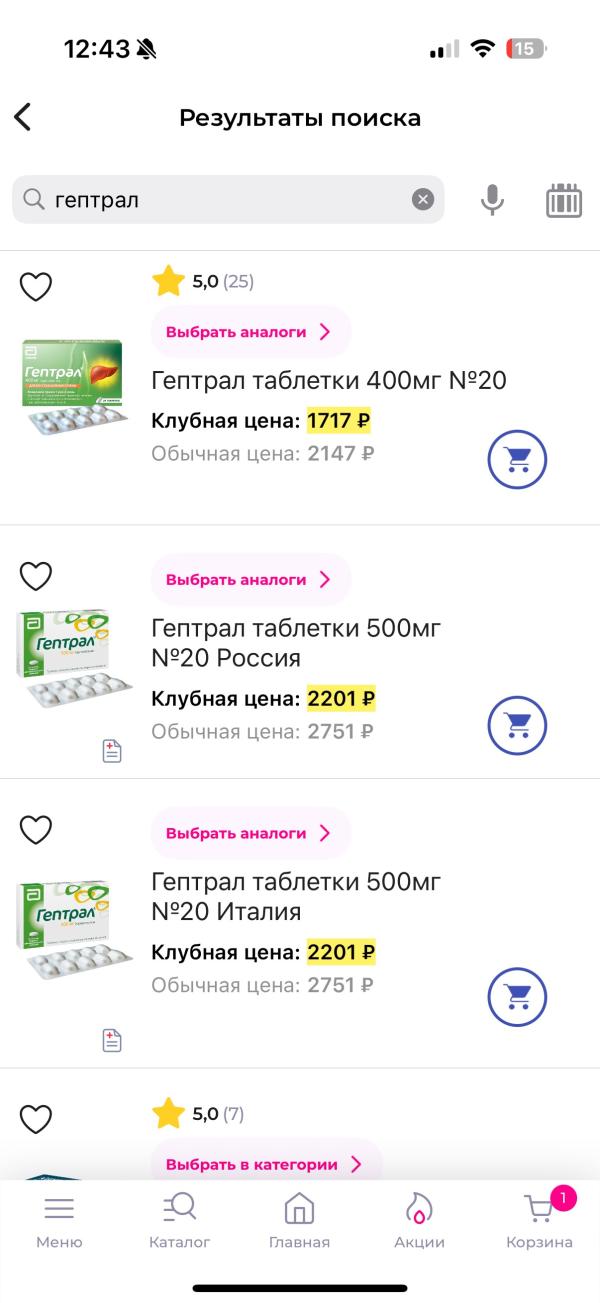Add Гептрал 500мг №20 Россия to cart
Image resolution: width=600 pixels, height=1303 pixels.
click(x=517, y=724)
